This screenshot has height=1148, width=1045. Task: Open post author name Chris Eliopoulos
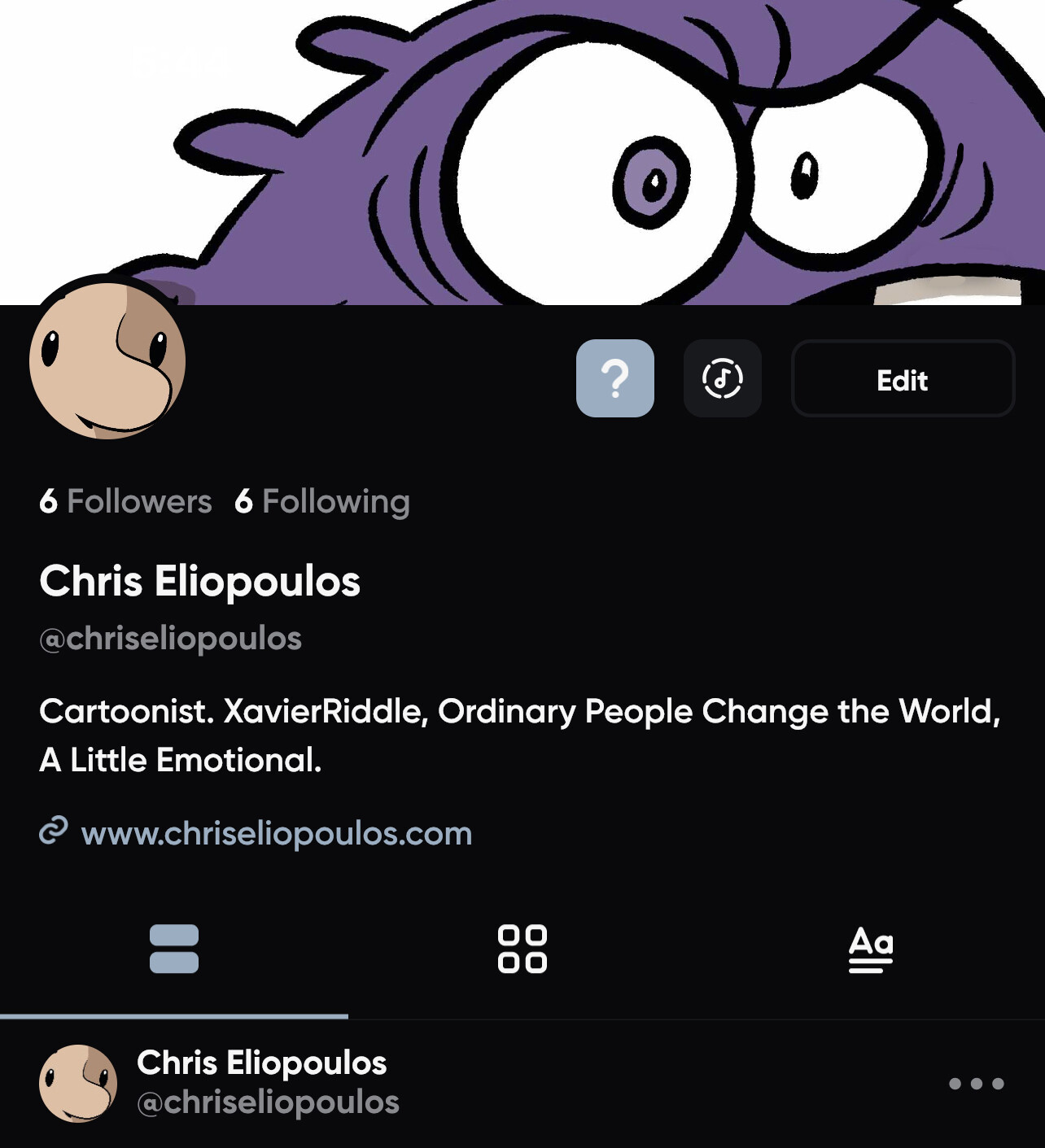pos(261,1063)
